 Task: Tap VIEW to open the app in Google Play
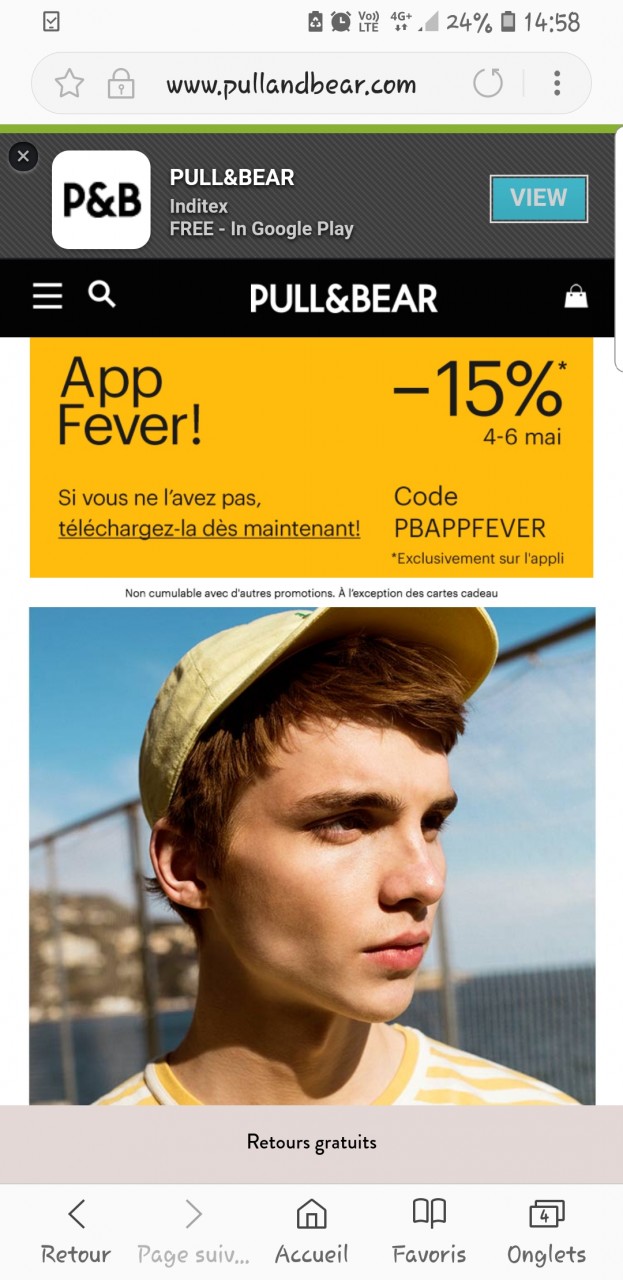tap(538, 198)
